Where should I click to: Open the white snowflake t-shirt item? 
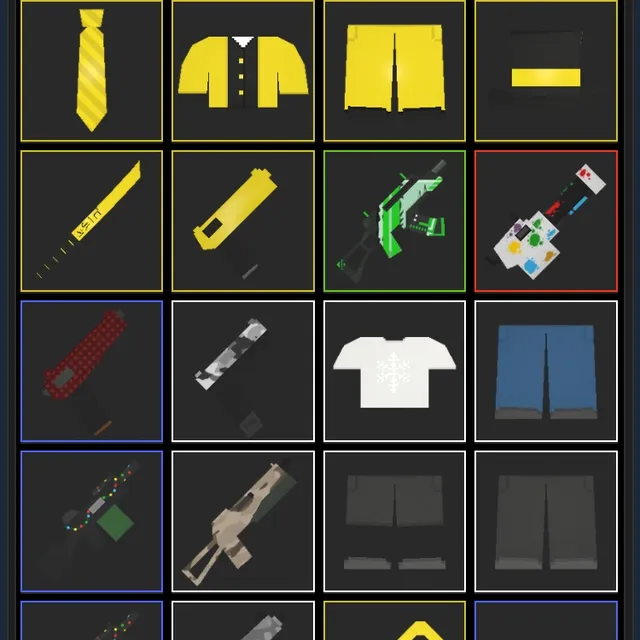(394, 371)
